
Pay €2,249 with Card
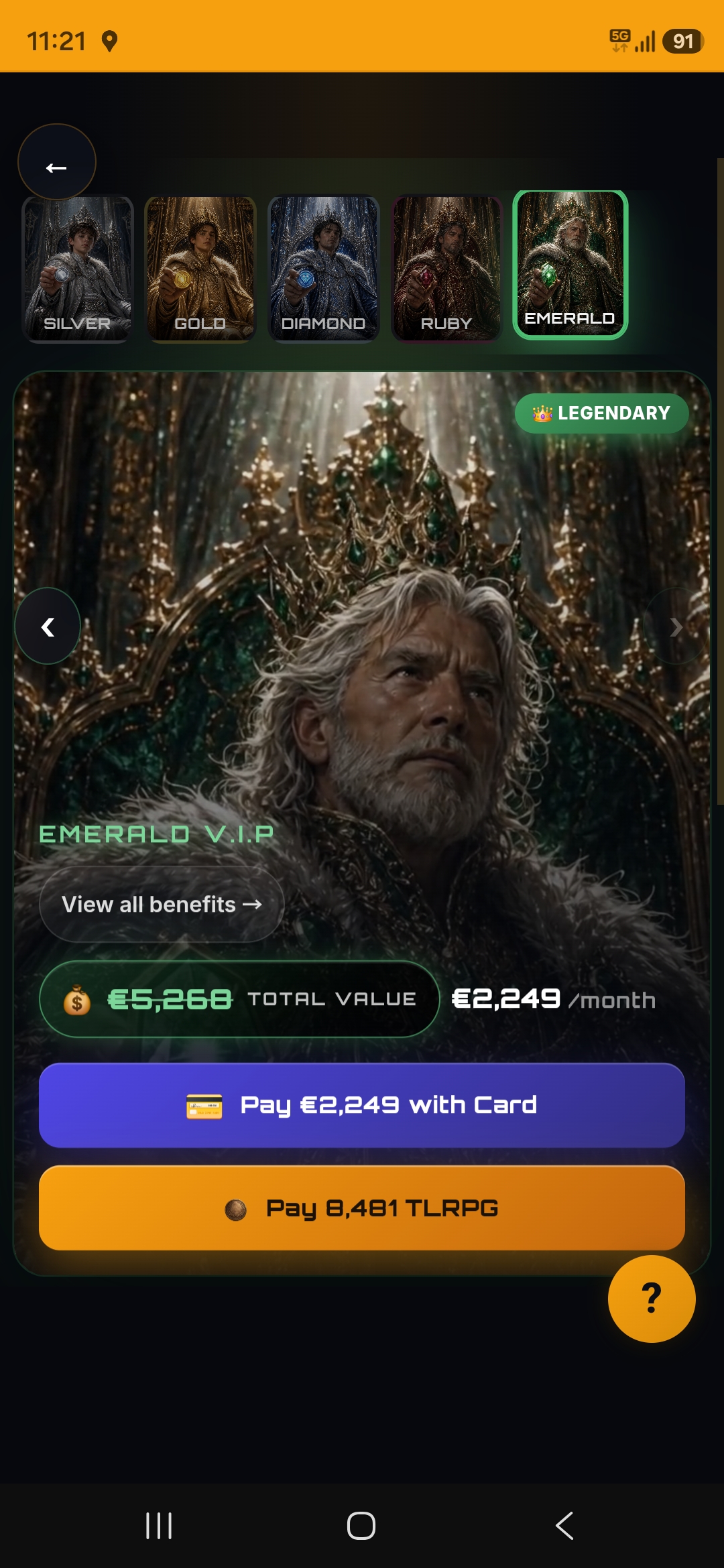362,1105
